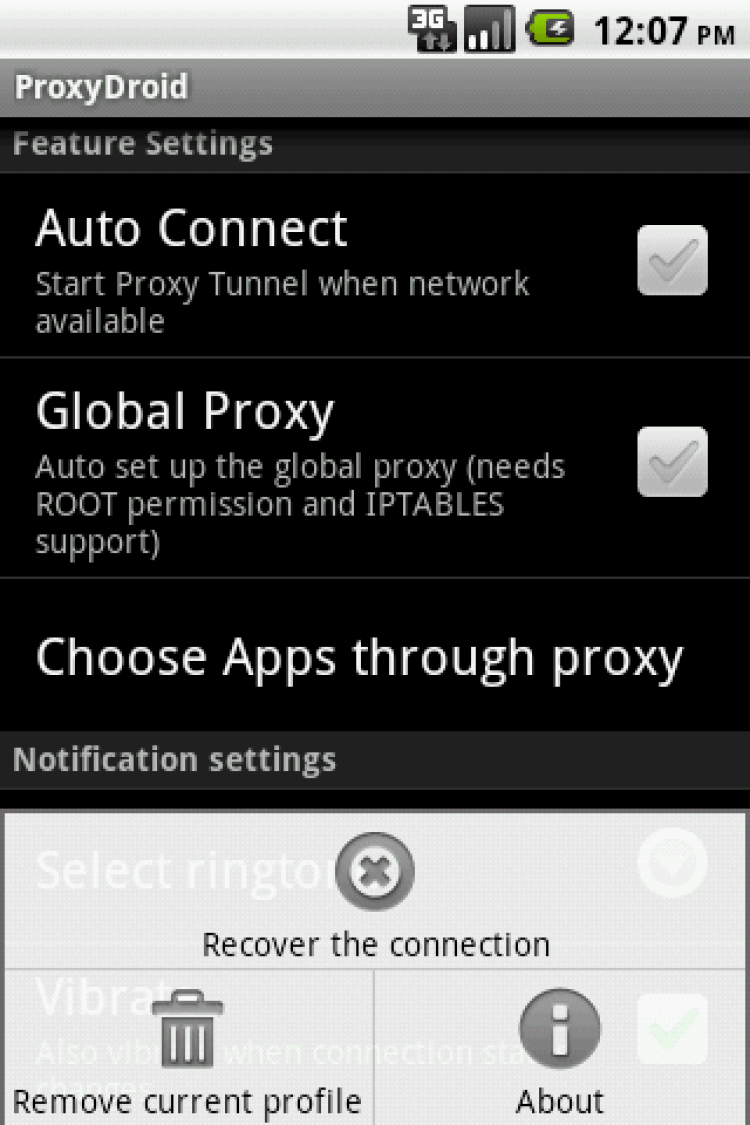Toggle the Auto Connect checkbox
The image size is (750, 1125).
[x=672, y=260]
